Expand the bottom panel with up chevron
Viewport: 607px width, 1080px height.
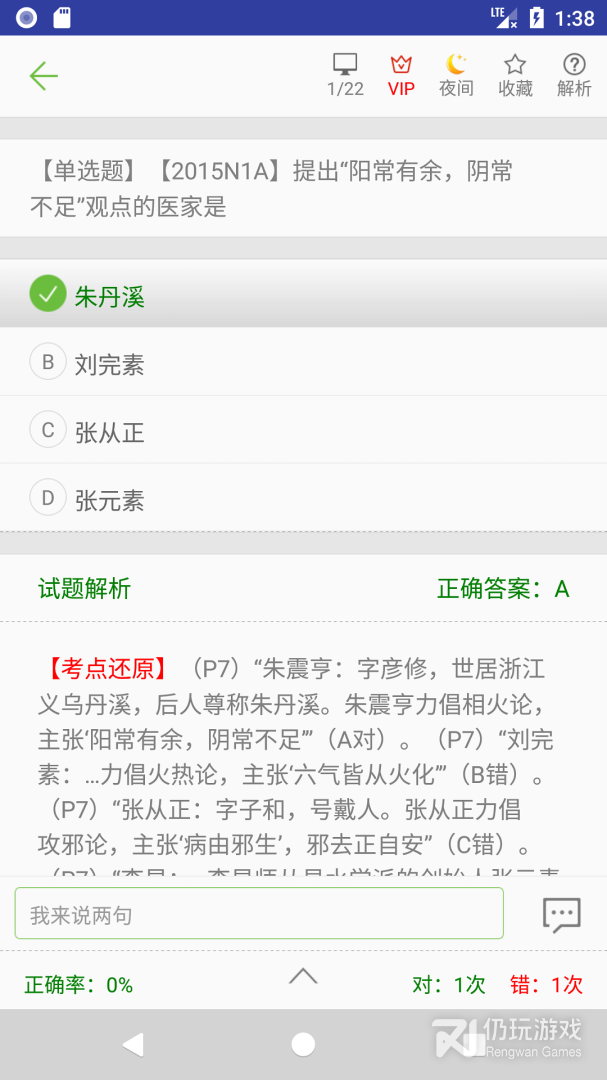click(303, 977)
